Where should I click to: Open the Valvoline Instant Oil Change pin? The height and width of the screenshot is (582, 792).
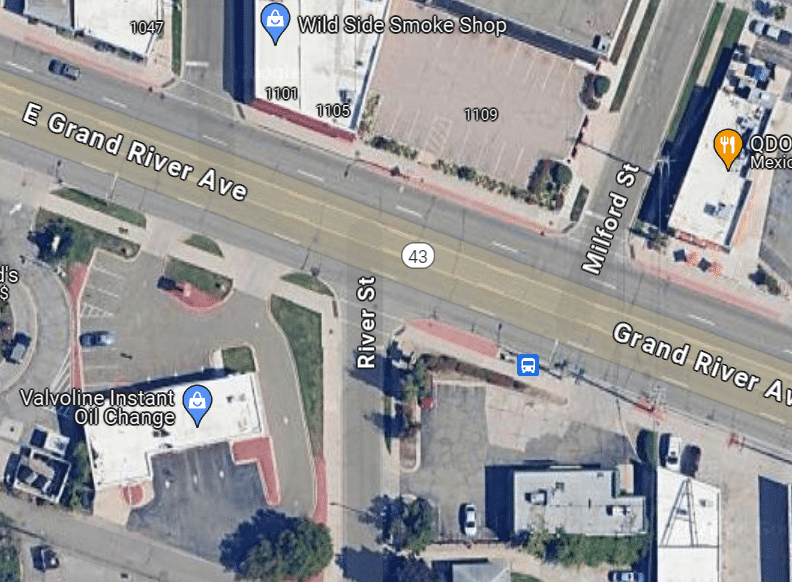[198, 404]
